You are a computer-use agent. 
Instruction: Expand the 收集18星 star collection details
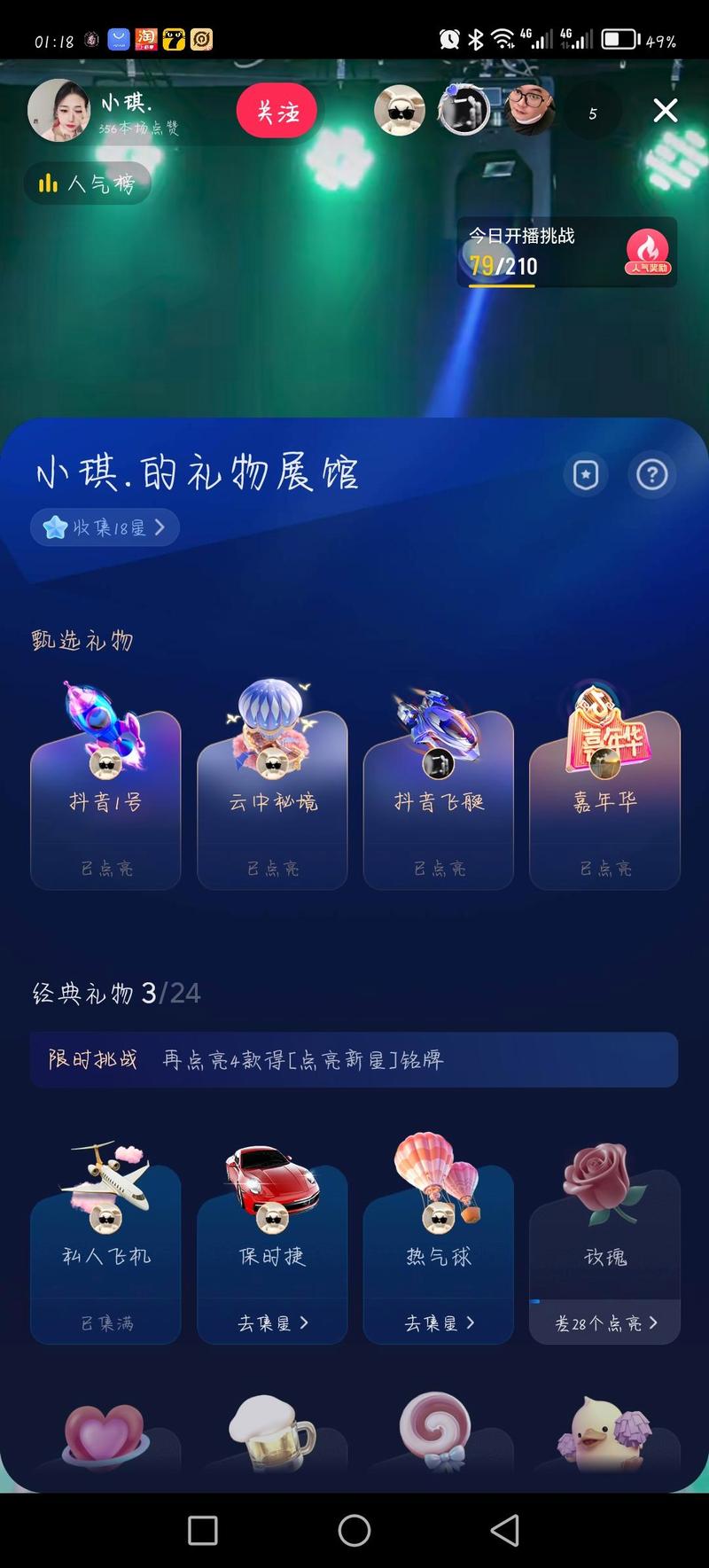[104, 527]
